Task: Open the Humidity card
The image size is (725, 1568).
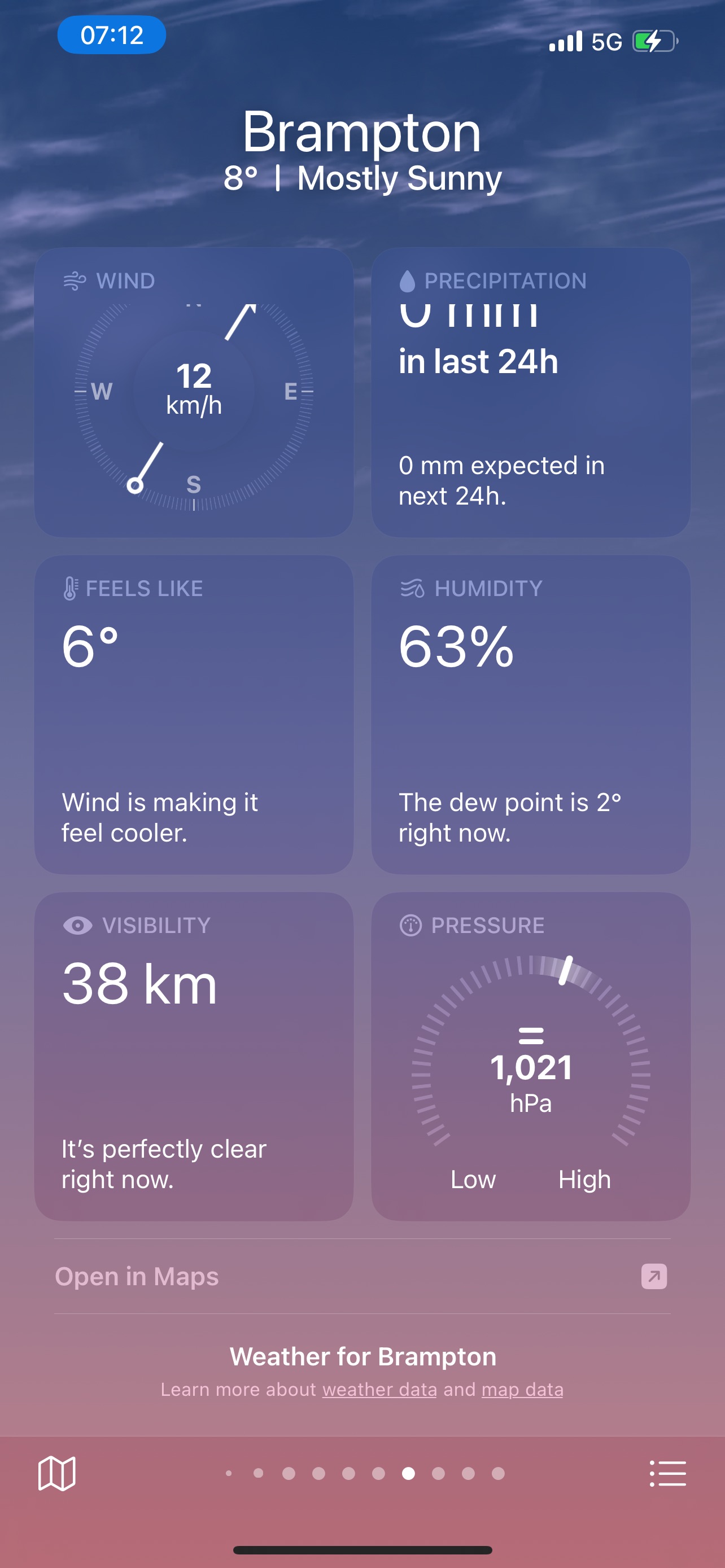Action: (531, 715)
